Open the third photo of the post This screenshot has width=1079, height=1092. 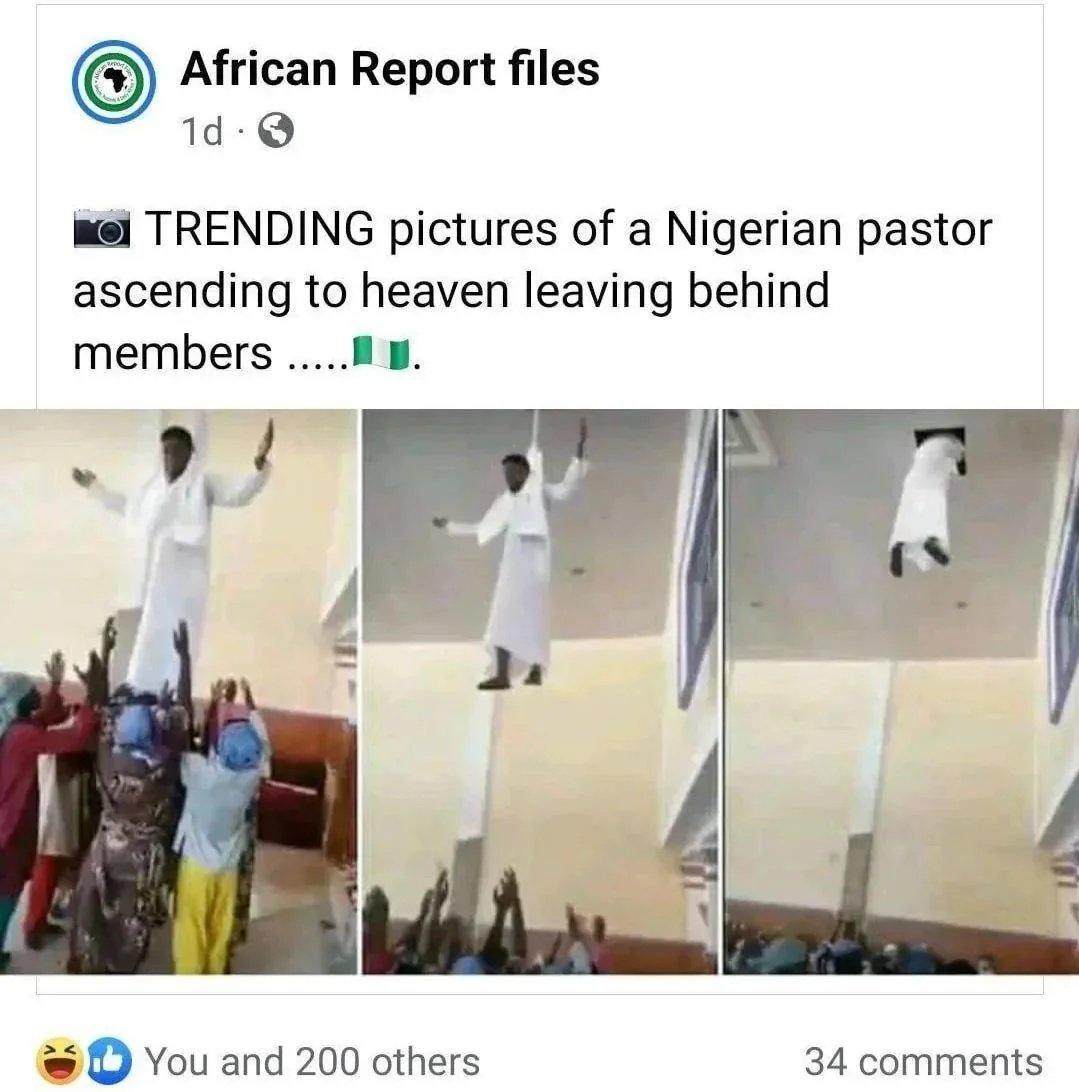[900, 692]
